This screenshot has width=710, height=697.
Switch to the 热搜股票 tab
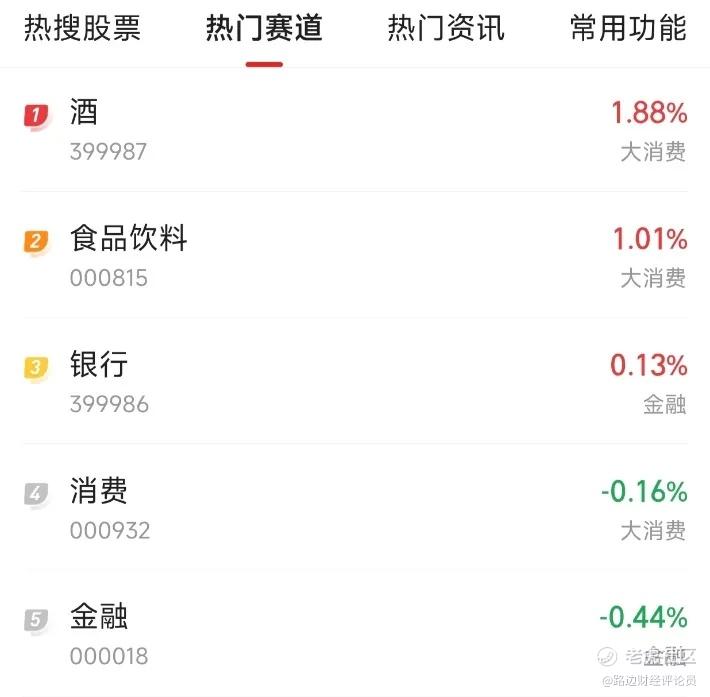pos(82,29)
